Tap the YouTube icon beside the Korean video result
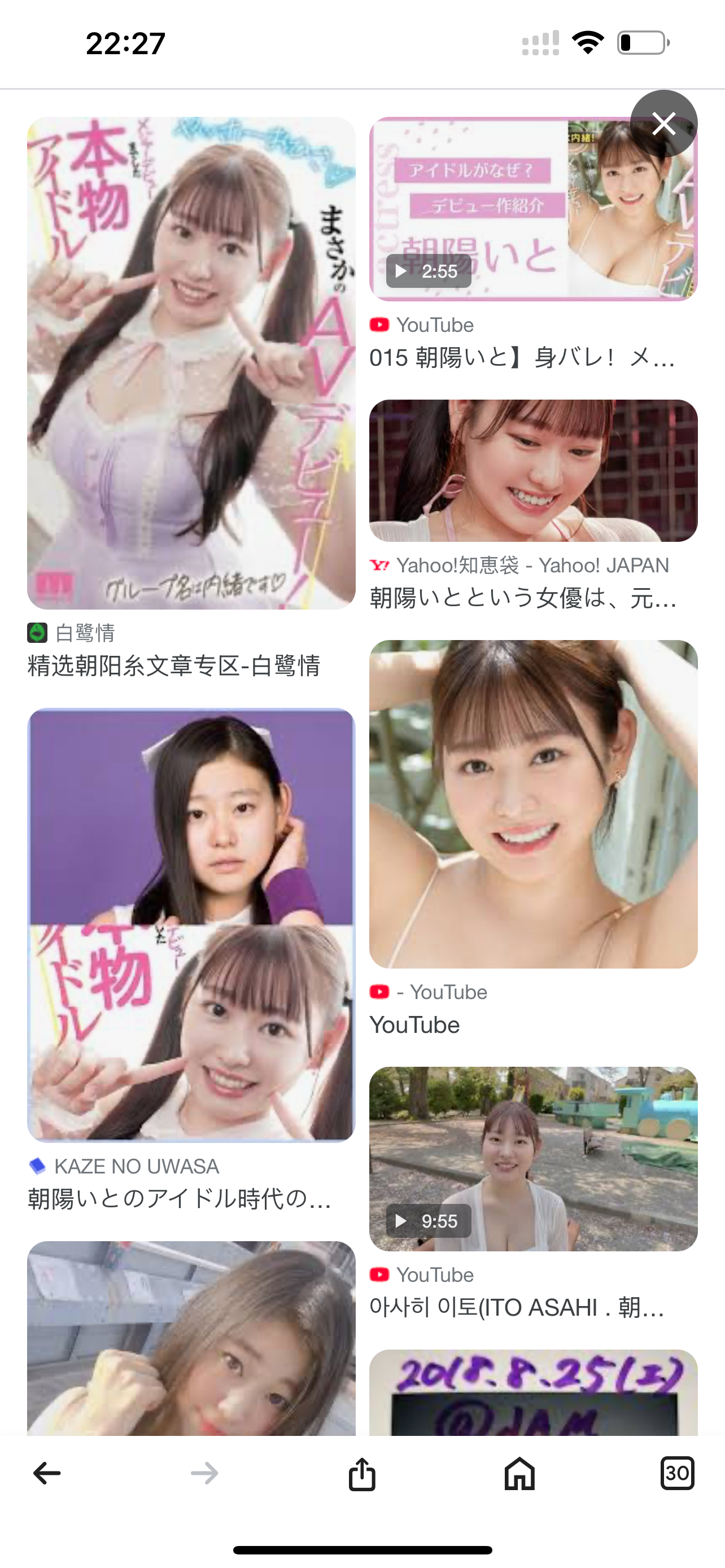The image size is (725, 1568). pos(379,1274)
